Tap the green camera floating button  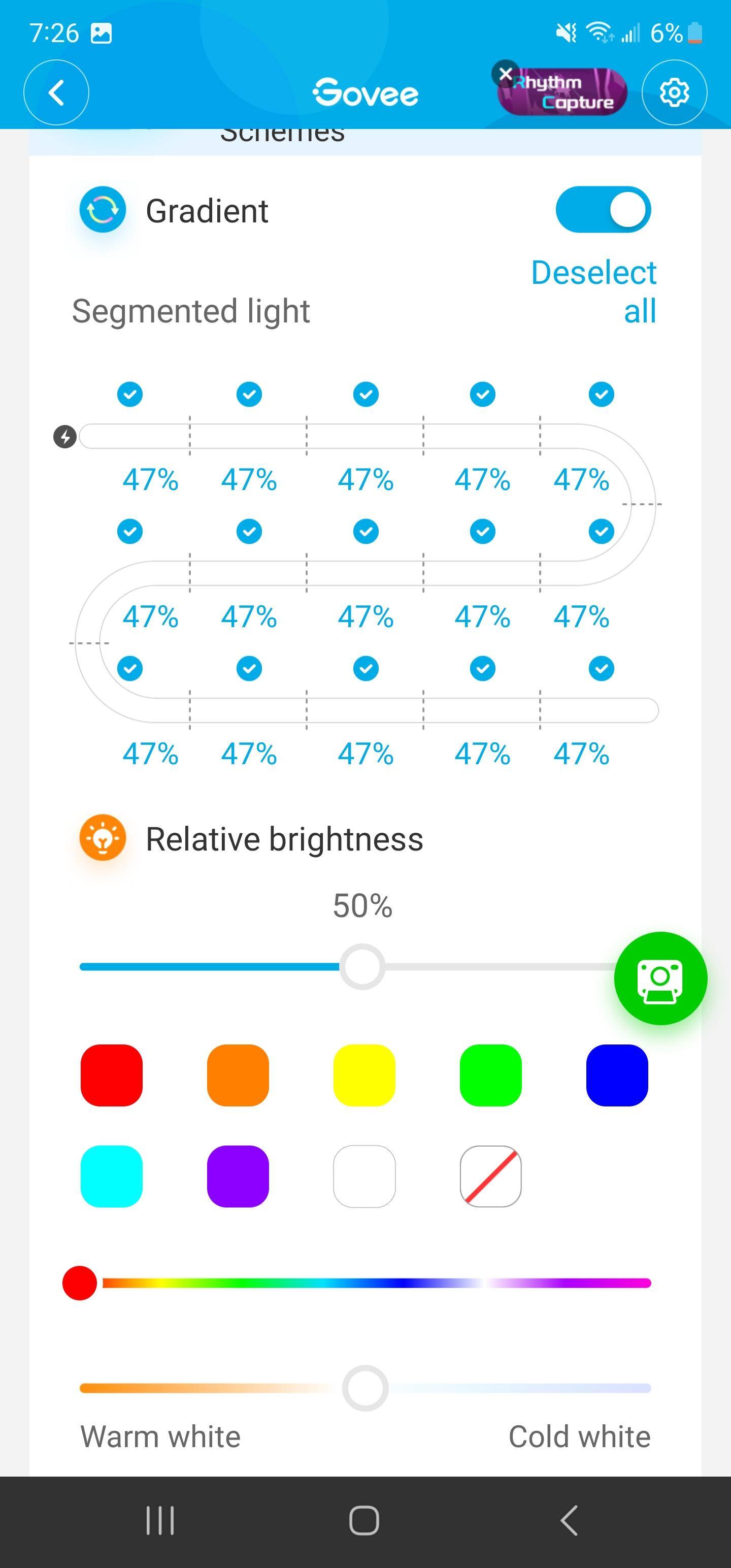[x=660, y=978]
